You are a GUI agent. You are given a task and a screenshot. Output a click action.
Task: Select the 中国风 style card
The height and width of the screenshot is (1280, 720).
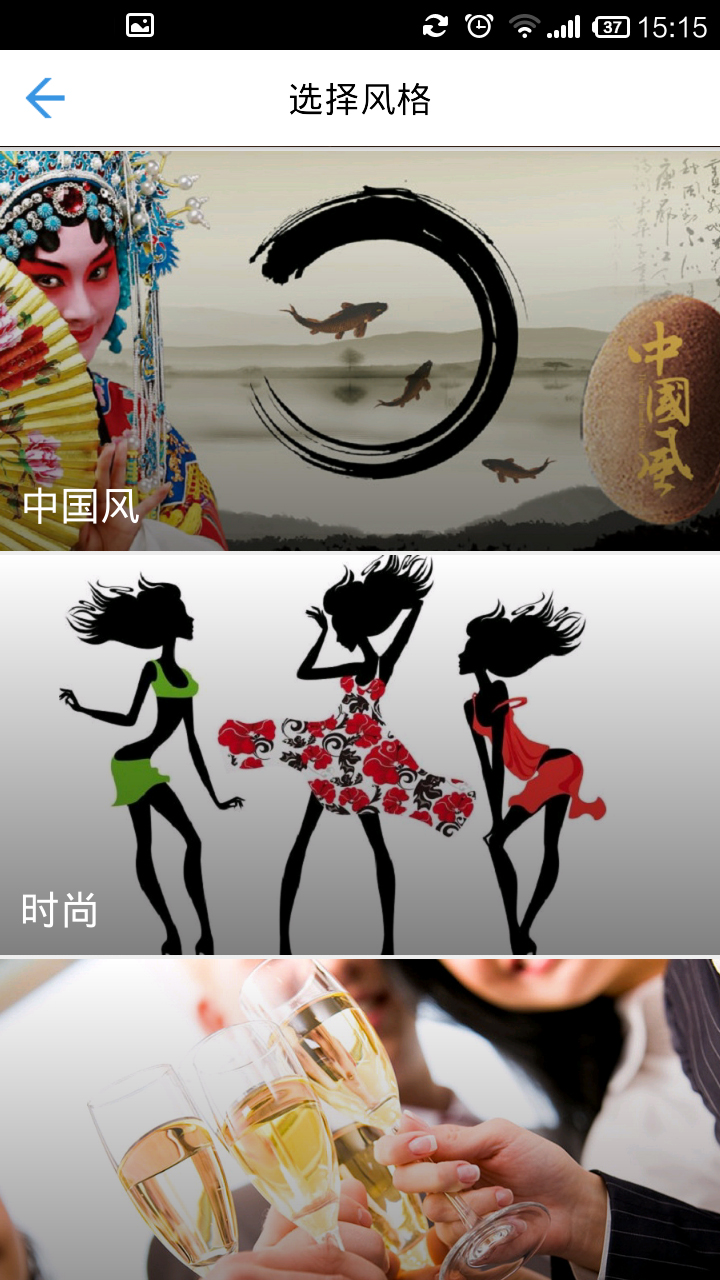click(x=360, y=350)
